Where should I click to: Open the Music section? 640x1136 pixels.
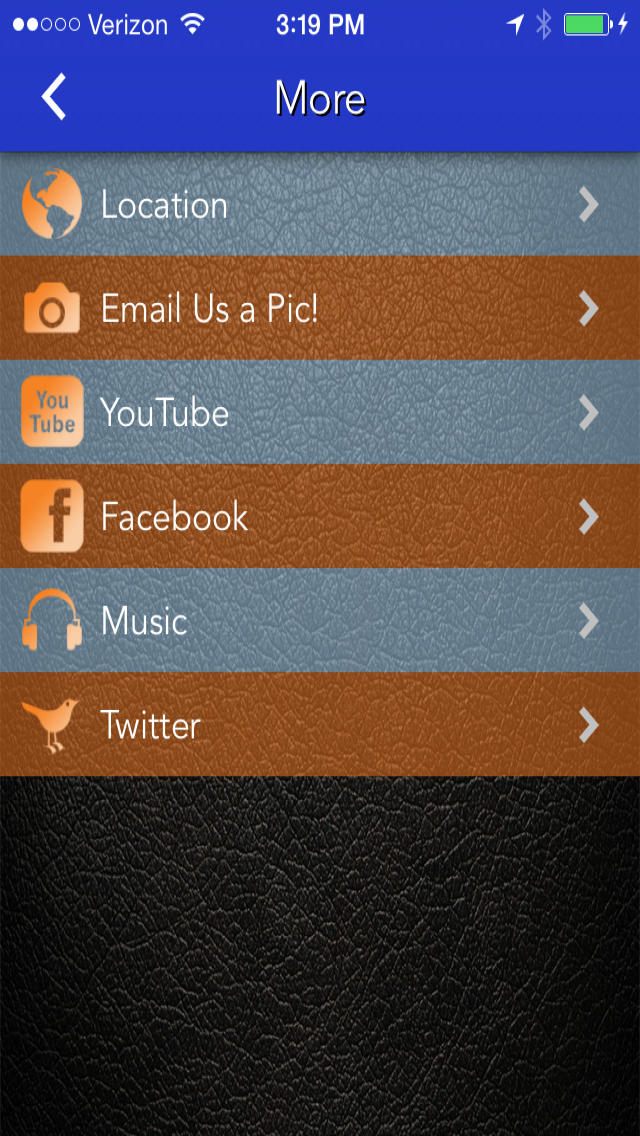pyautogui.click(x=320, y=621)
